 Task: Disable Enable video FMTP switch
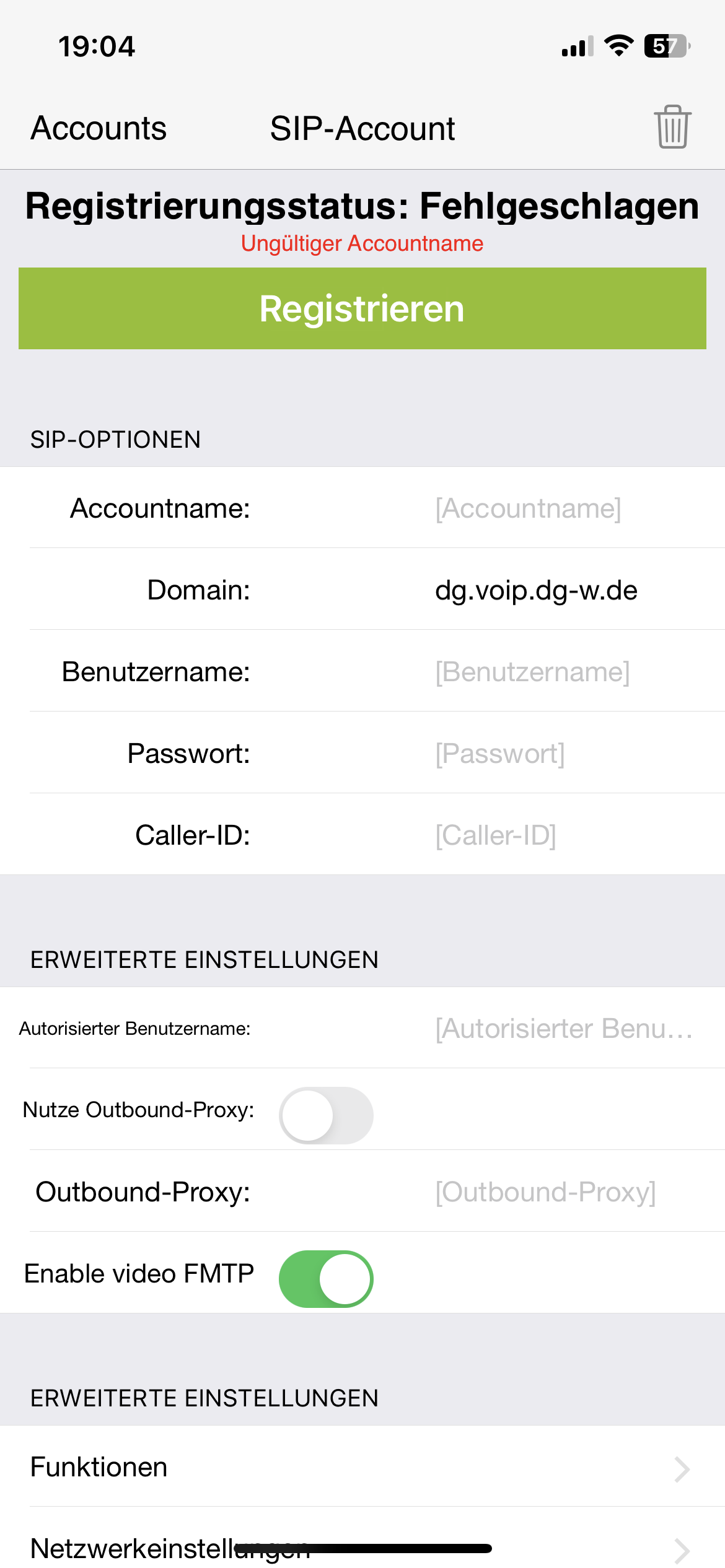pyautogui.click(x=326, y=1279)
